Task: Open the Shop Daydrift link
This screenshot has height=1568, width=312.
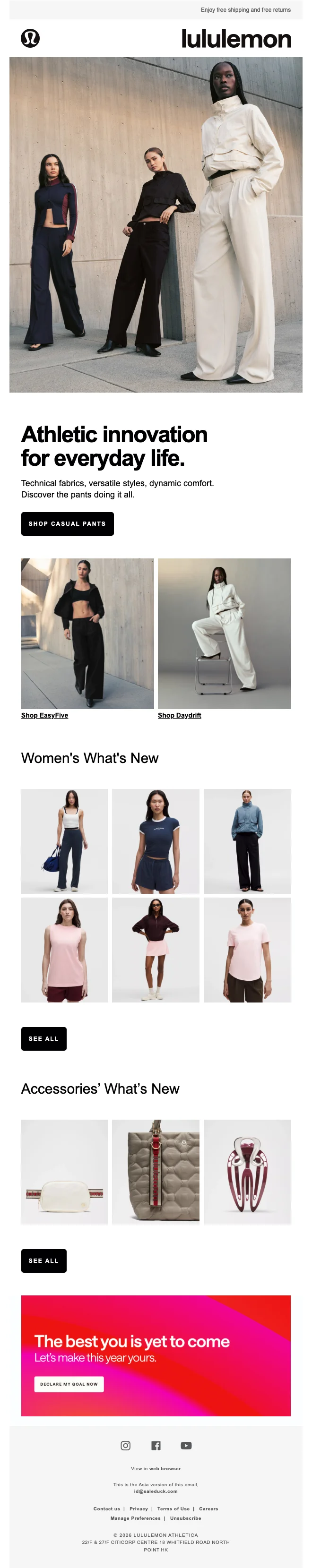Action: [179, 715]
